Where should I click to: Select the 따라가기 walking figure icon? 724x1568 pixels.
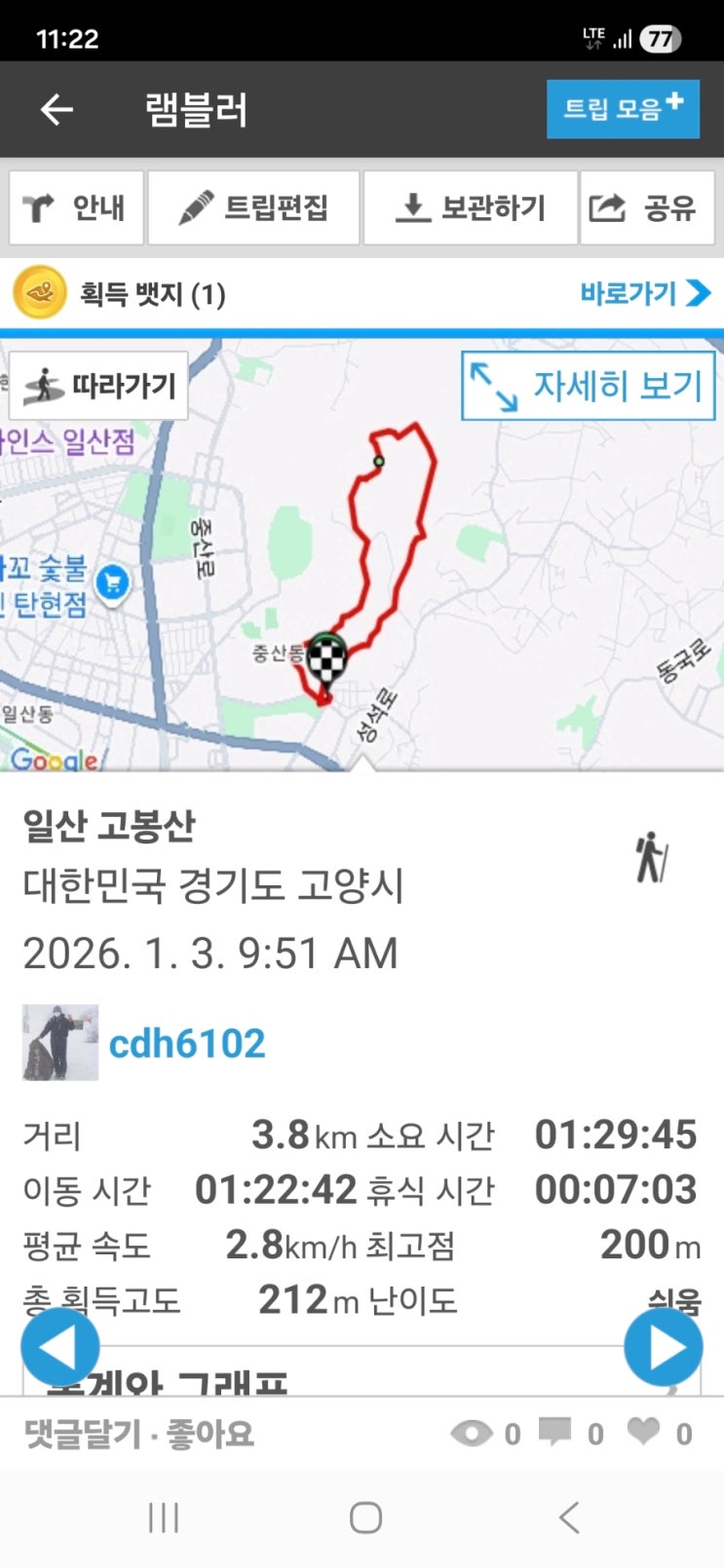(x=44, y=386)
